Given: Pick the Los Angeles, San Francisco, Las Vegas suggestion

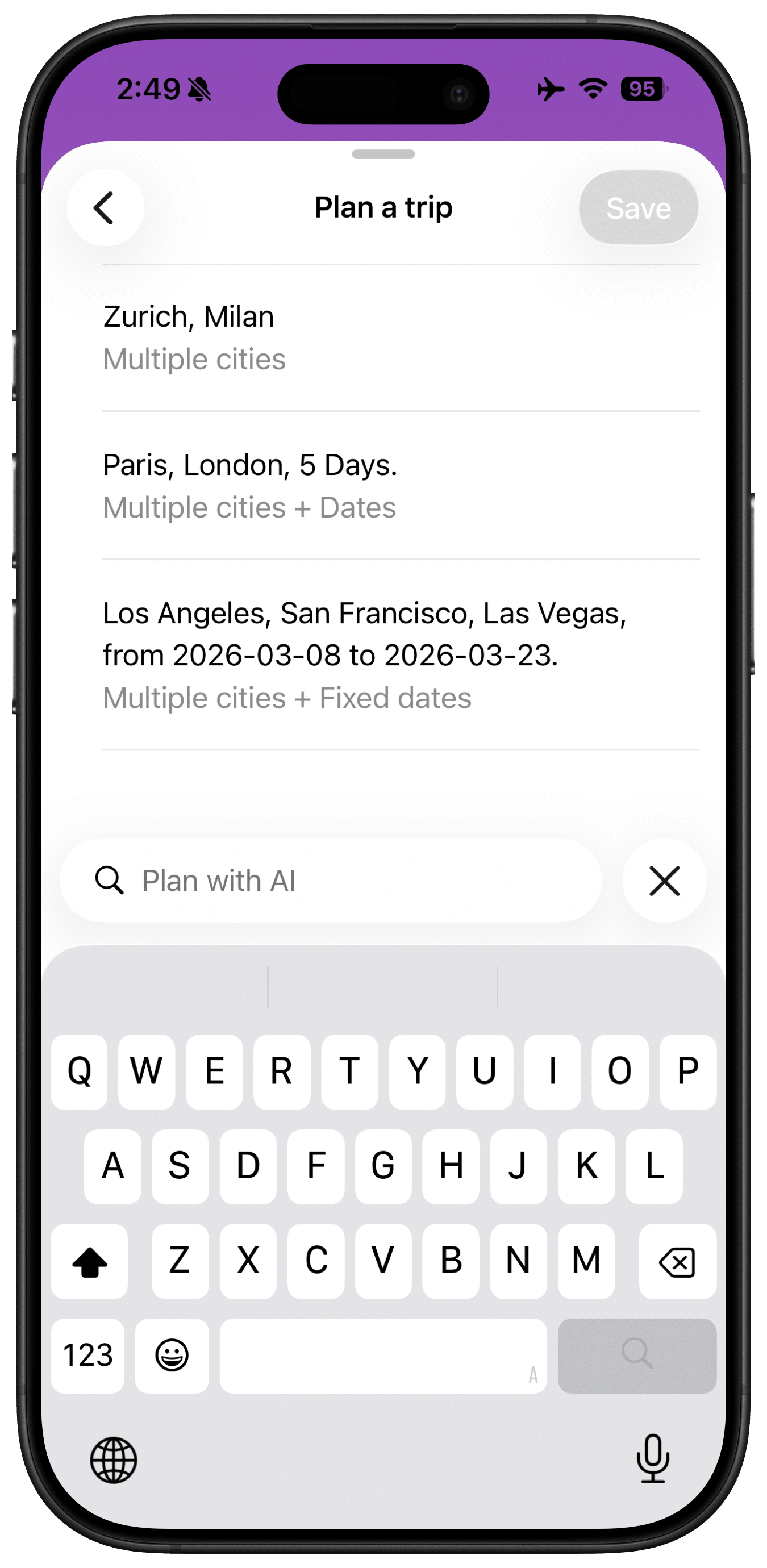Looking at the screenshot, I should click(401, 654).
